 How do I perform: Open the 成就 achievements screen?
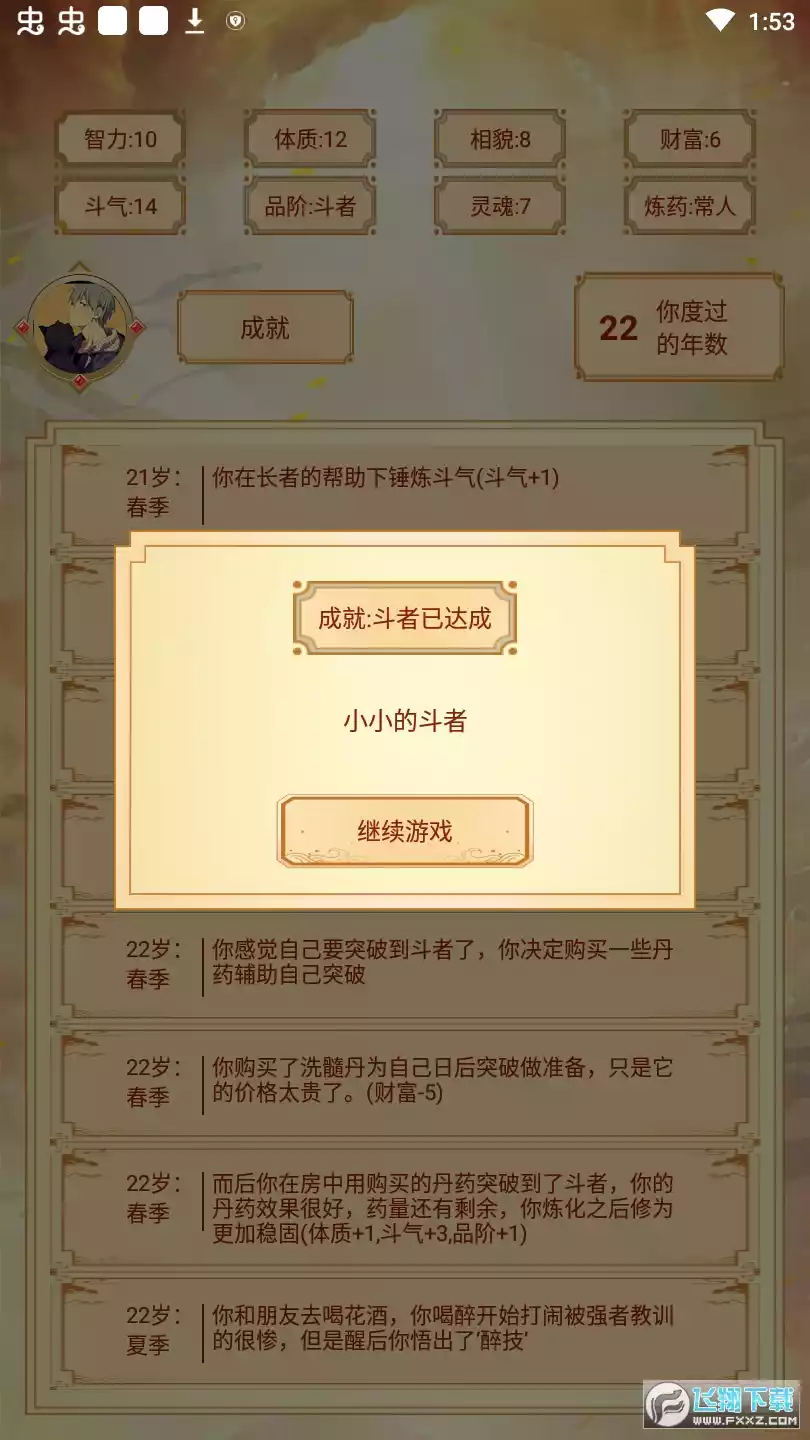tap(265, 325)
